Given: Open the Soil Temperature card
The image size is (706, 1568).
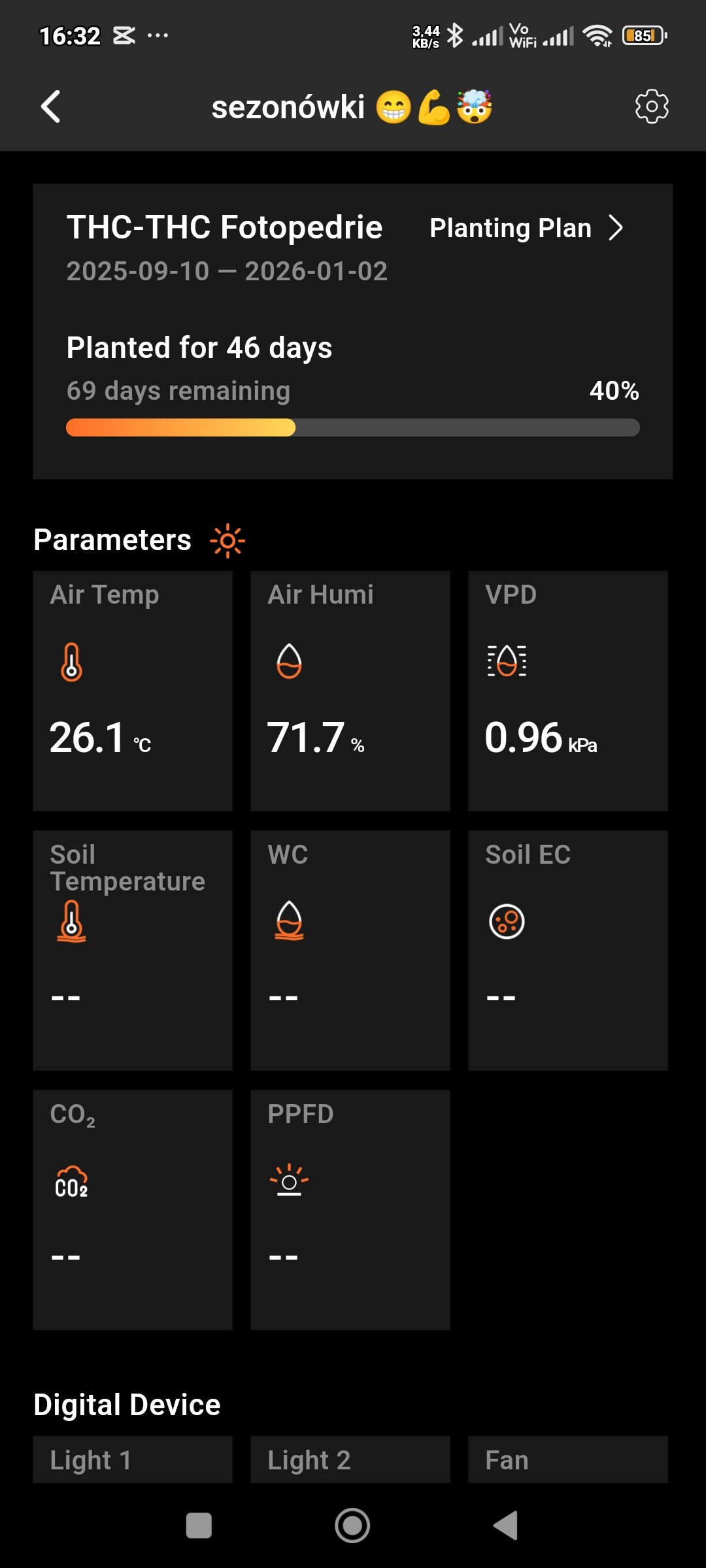Looking at the screenshot, I should click(133, 950).
